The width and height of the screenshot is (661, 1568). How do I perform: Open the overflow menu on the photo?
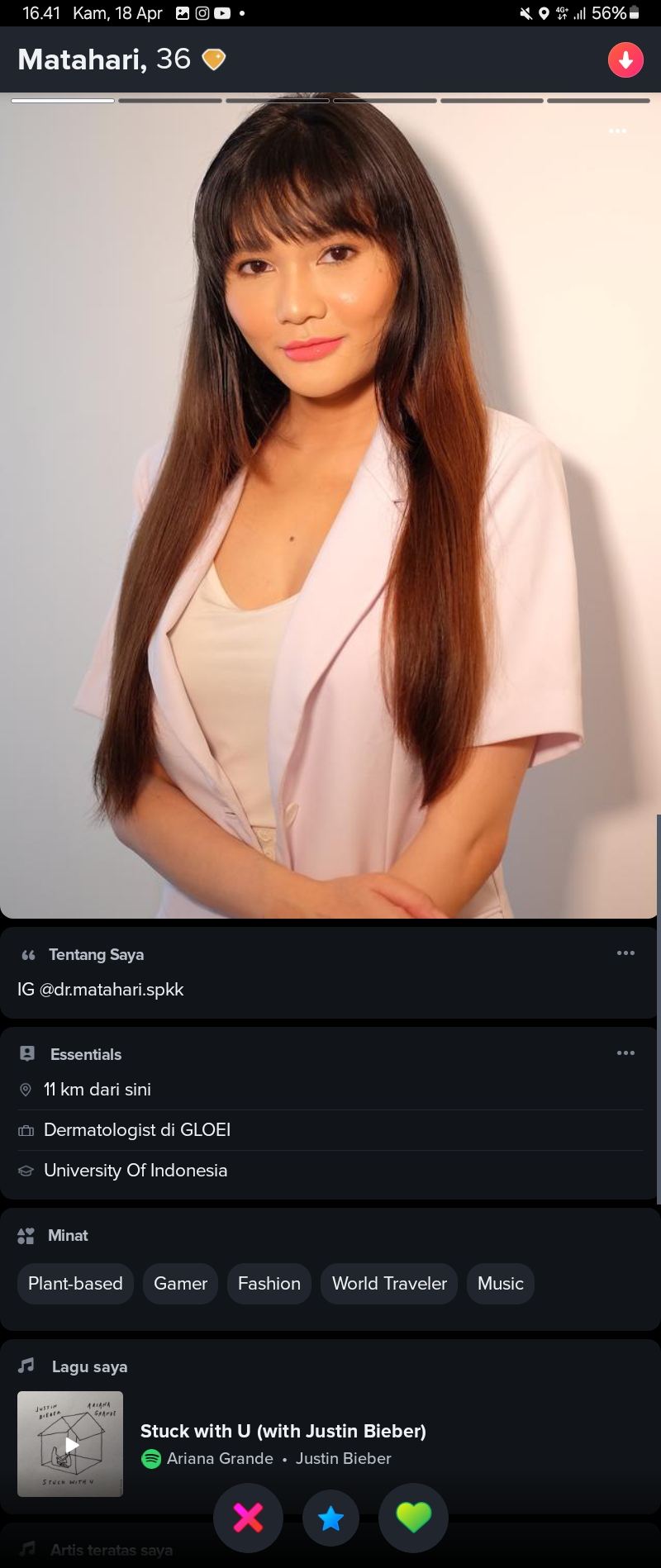coord(617,131)
